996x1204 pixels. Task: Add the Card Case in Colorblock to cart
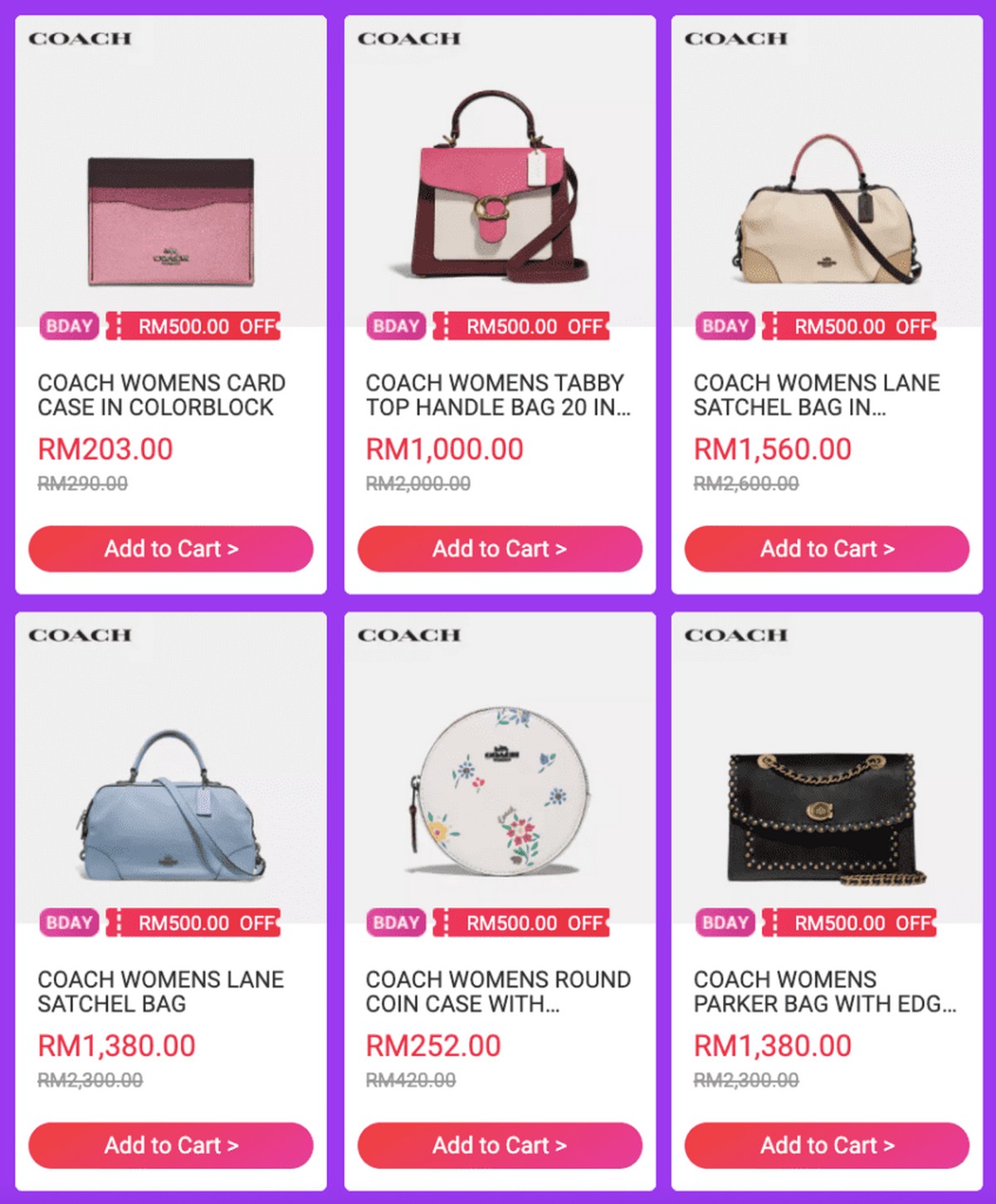171,548
